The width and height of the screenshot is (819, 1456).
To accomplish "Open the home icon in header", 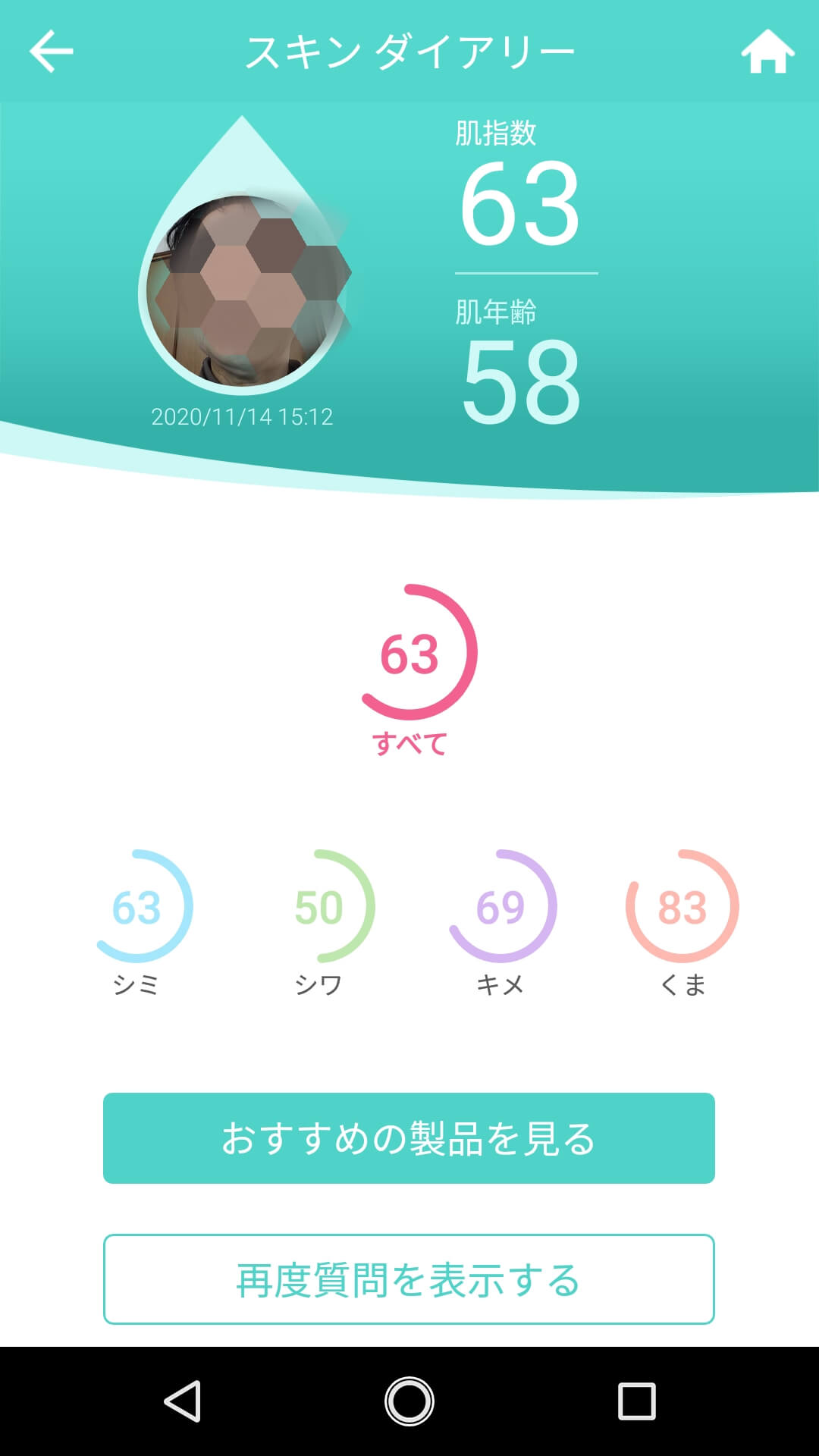I will (767, 52).
